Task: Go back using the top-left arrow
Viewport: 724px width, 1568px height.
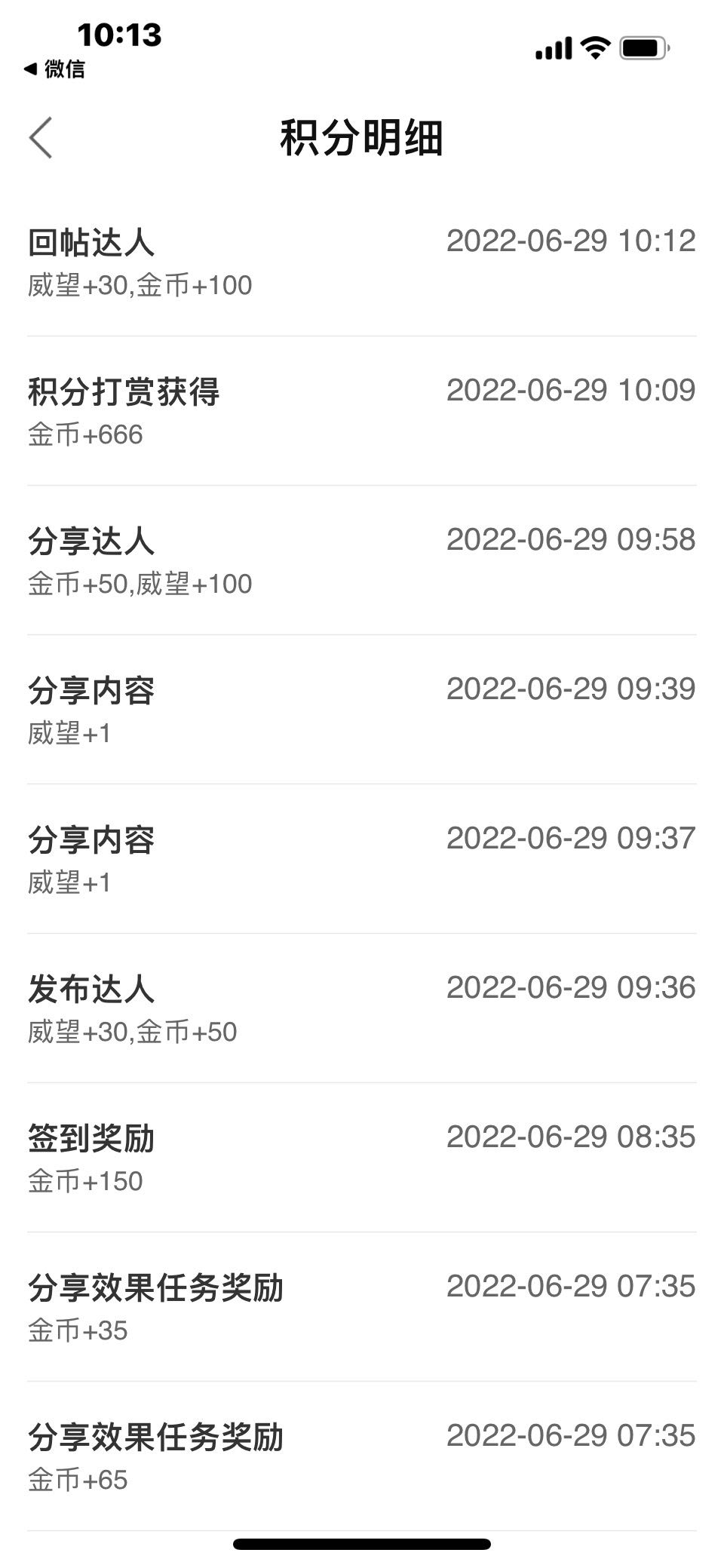Action: 41,138
